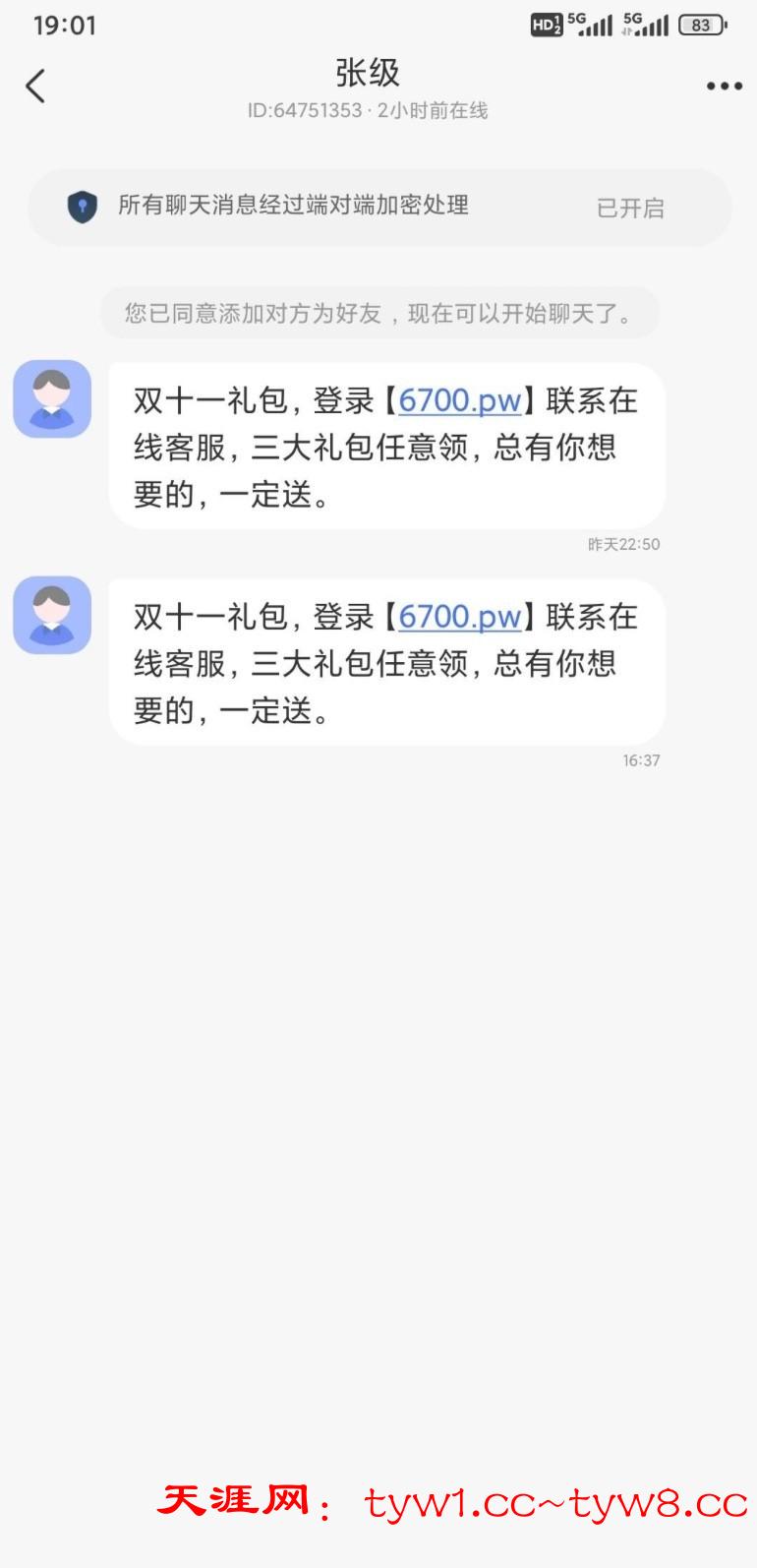Open the 6700.pw link sent at 16:37

tap(459, 618)
